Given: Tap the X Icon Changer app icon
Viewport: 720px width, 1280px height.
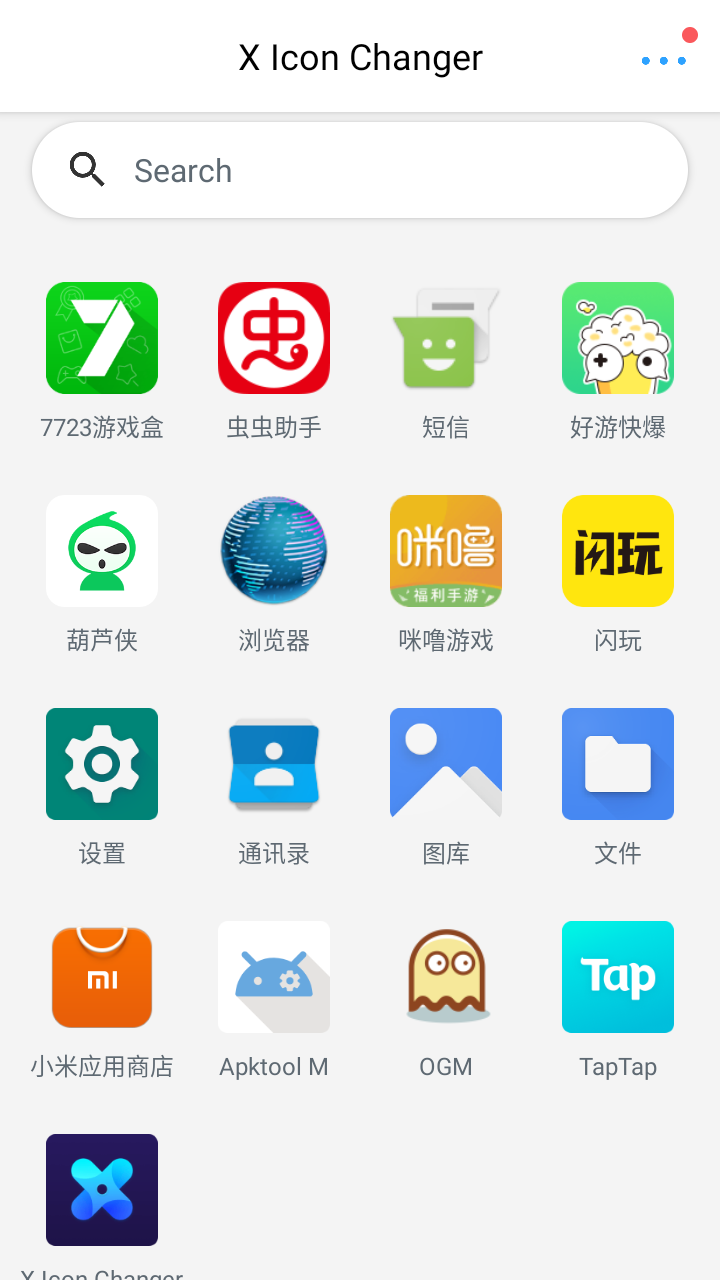Looking at the screenshot, I should point(101,1190).
